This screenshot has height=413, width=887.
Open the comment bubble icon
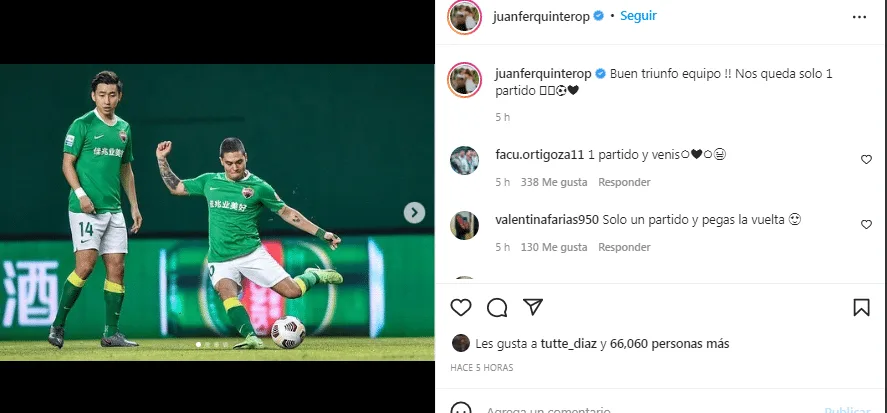[497, 307]
